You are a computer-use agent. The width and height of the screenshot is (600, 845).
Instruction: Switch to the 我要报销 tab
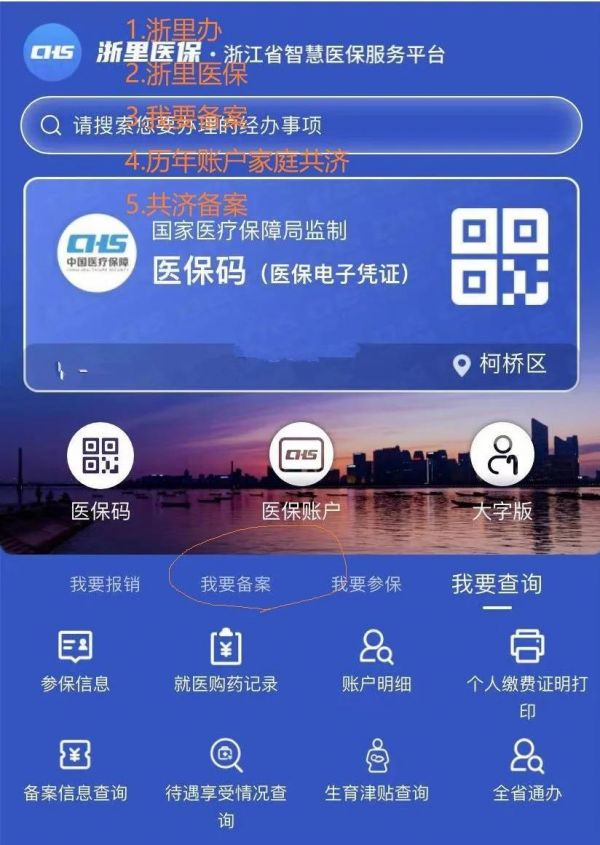click(104, 584)
